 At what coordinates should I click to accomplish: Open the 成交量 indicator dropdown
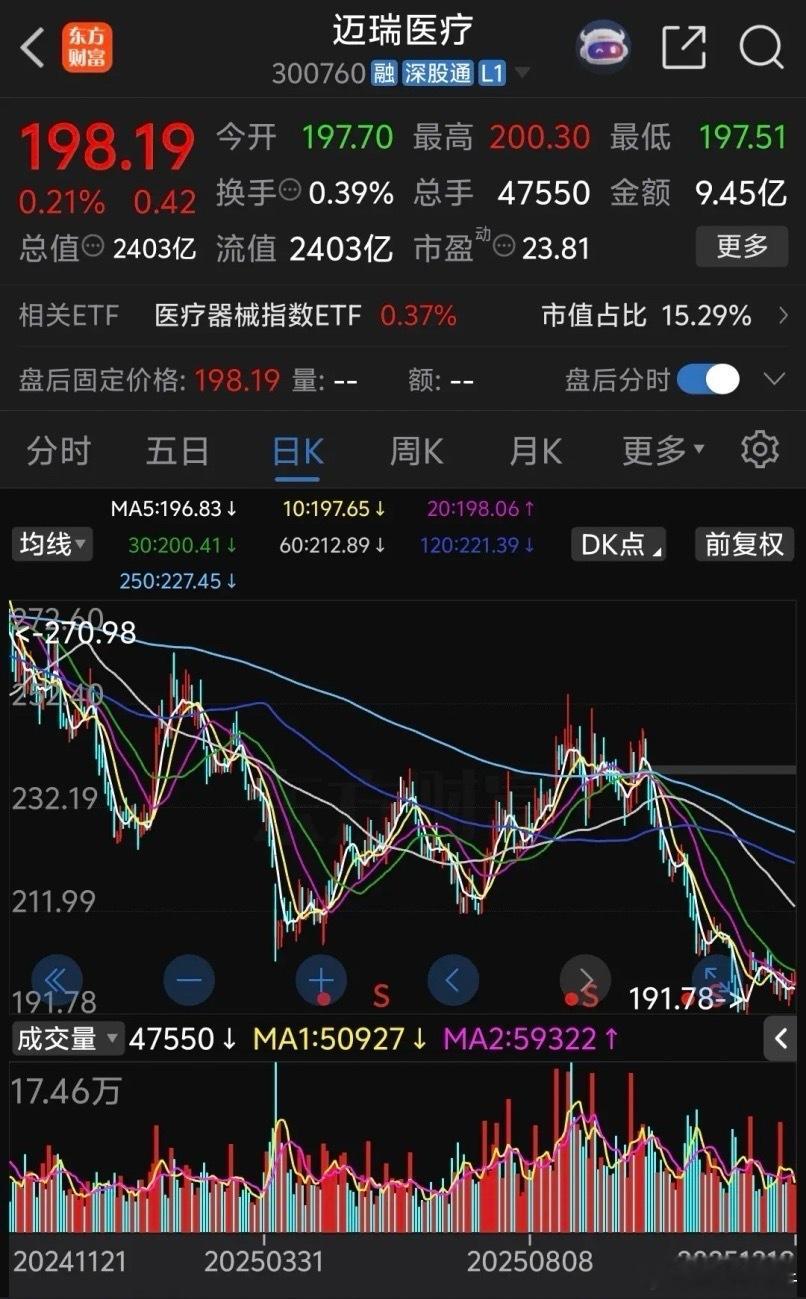click(67, 1040)
